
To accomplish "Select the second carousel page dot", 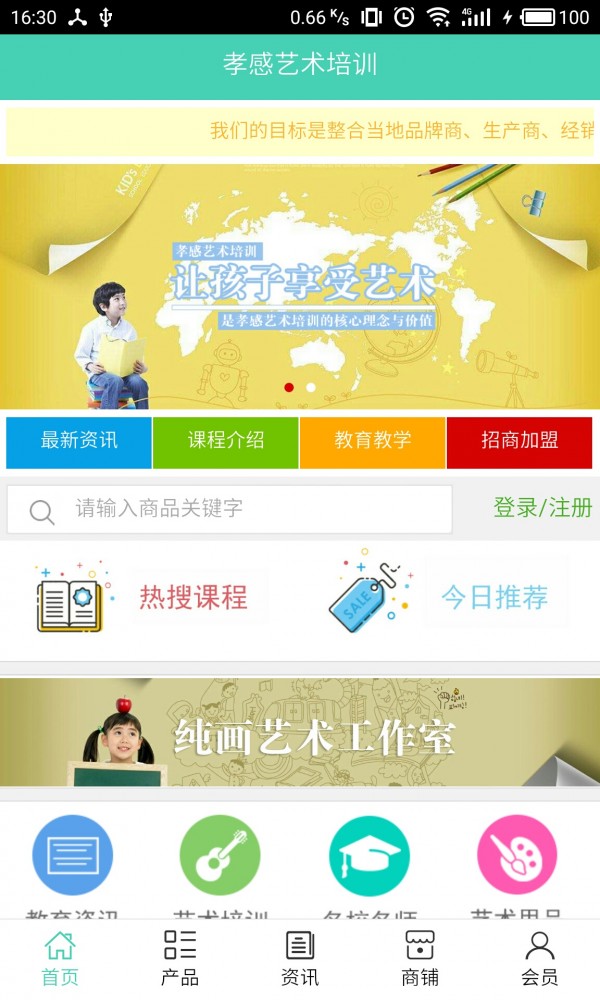I will [311, 387].
